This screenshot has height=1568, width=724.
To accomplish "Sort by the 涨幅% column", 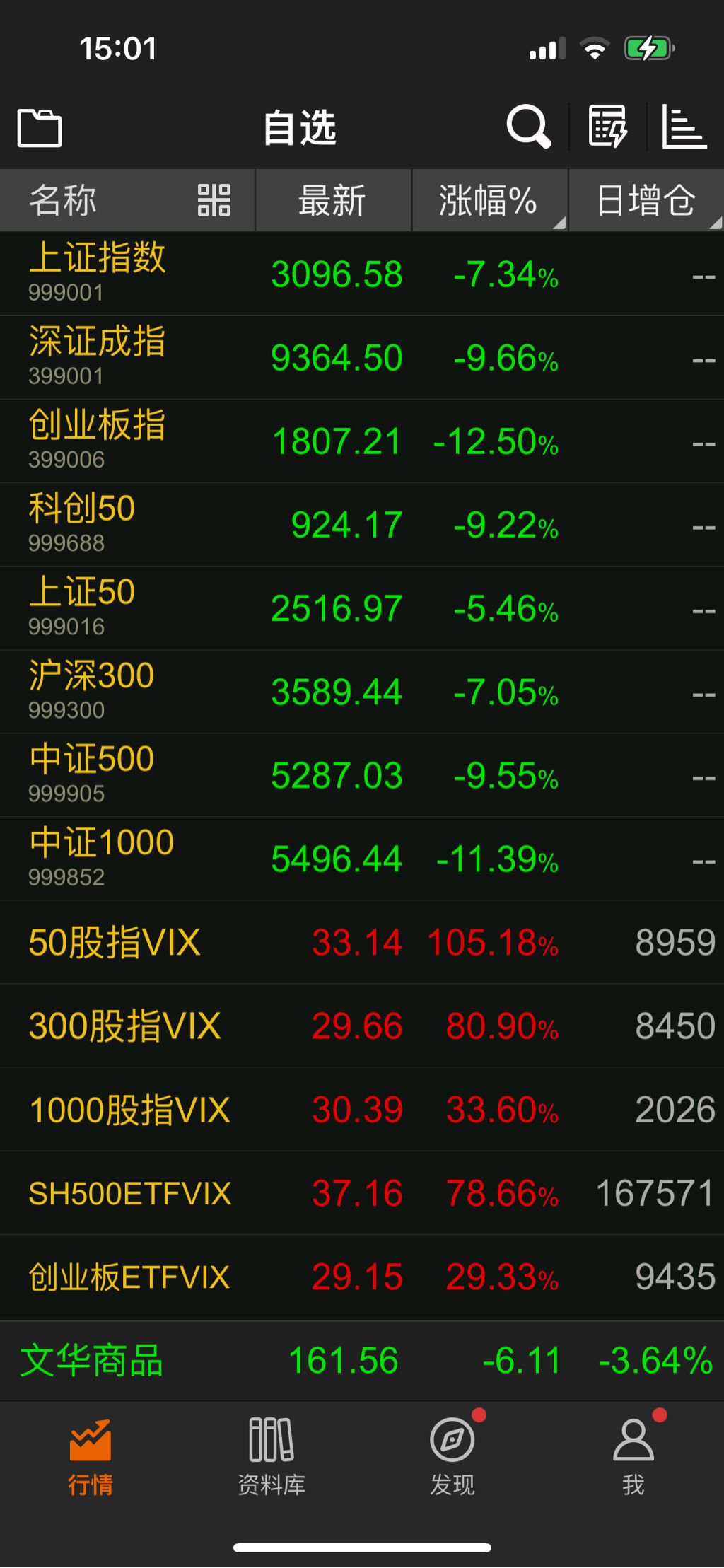I will click(489, 200).
